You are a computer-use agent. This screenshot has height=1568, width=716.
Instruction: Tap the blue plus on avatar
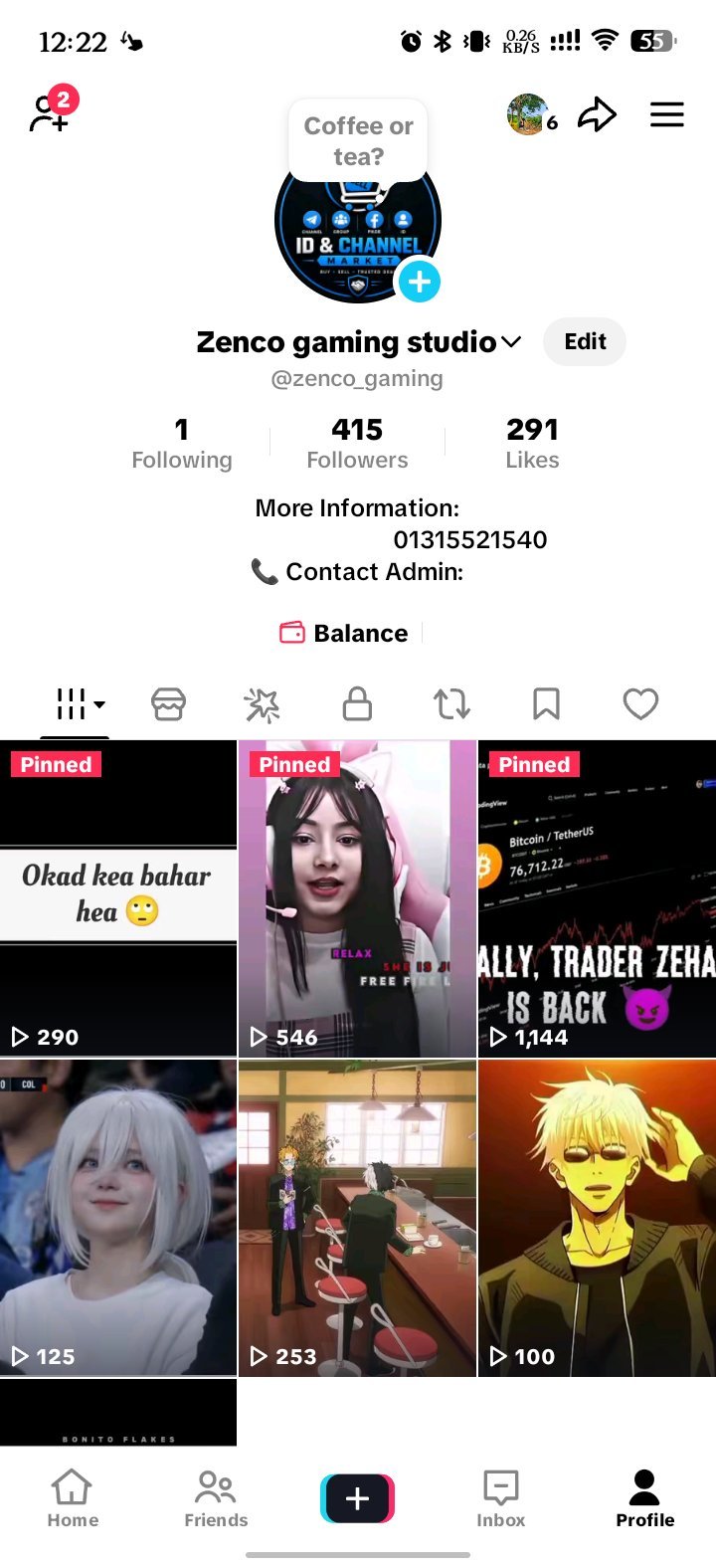tap(420, 282)
